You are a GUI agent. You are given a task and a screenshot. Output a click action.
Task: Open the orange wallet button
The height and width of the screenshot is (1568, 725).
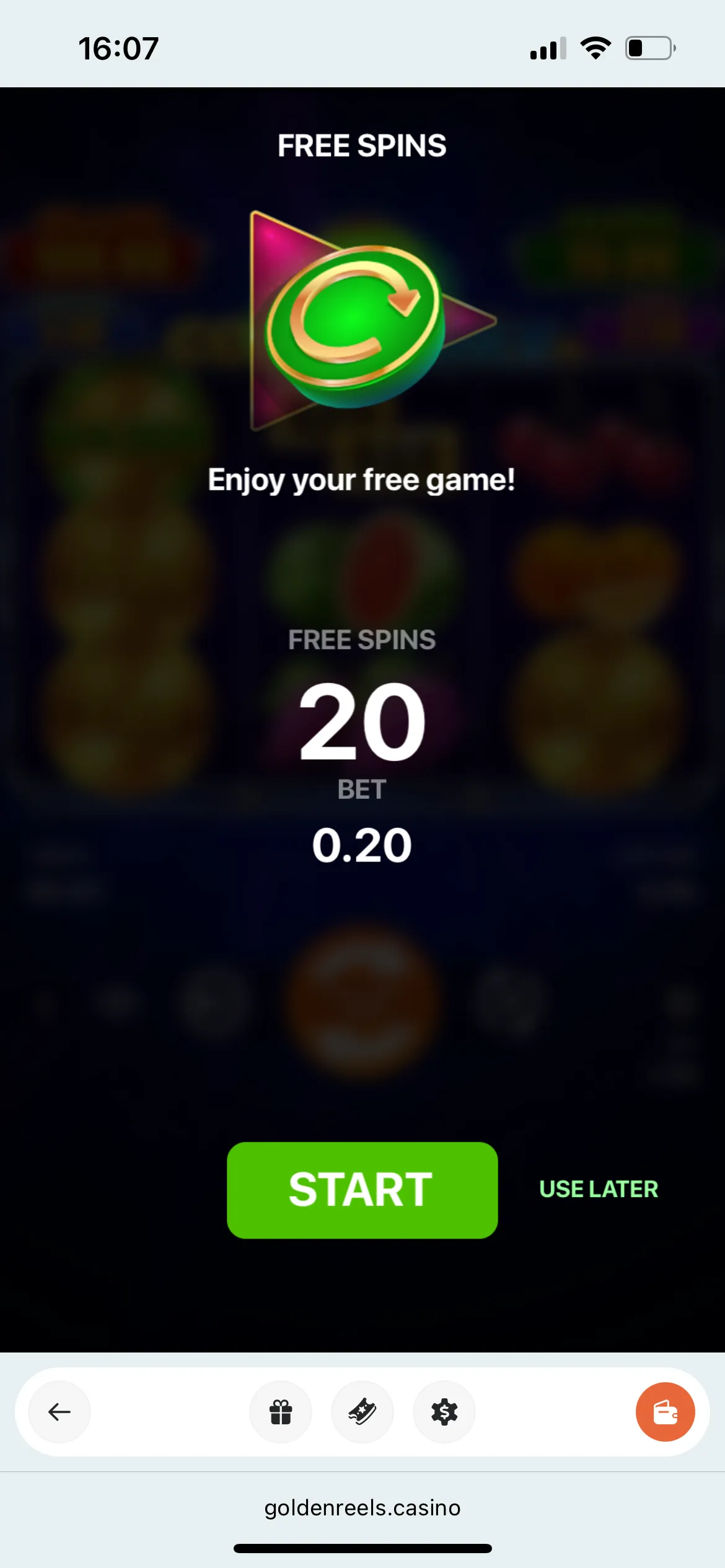665,1412
